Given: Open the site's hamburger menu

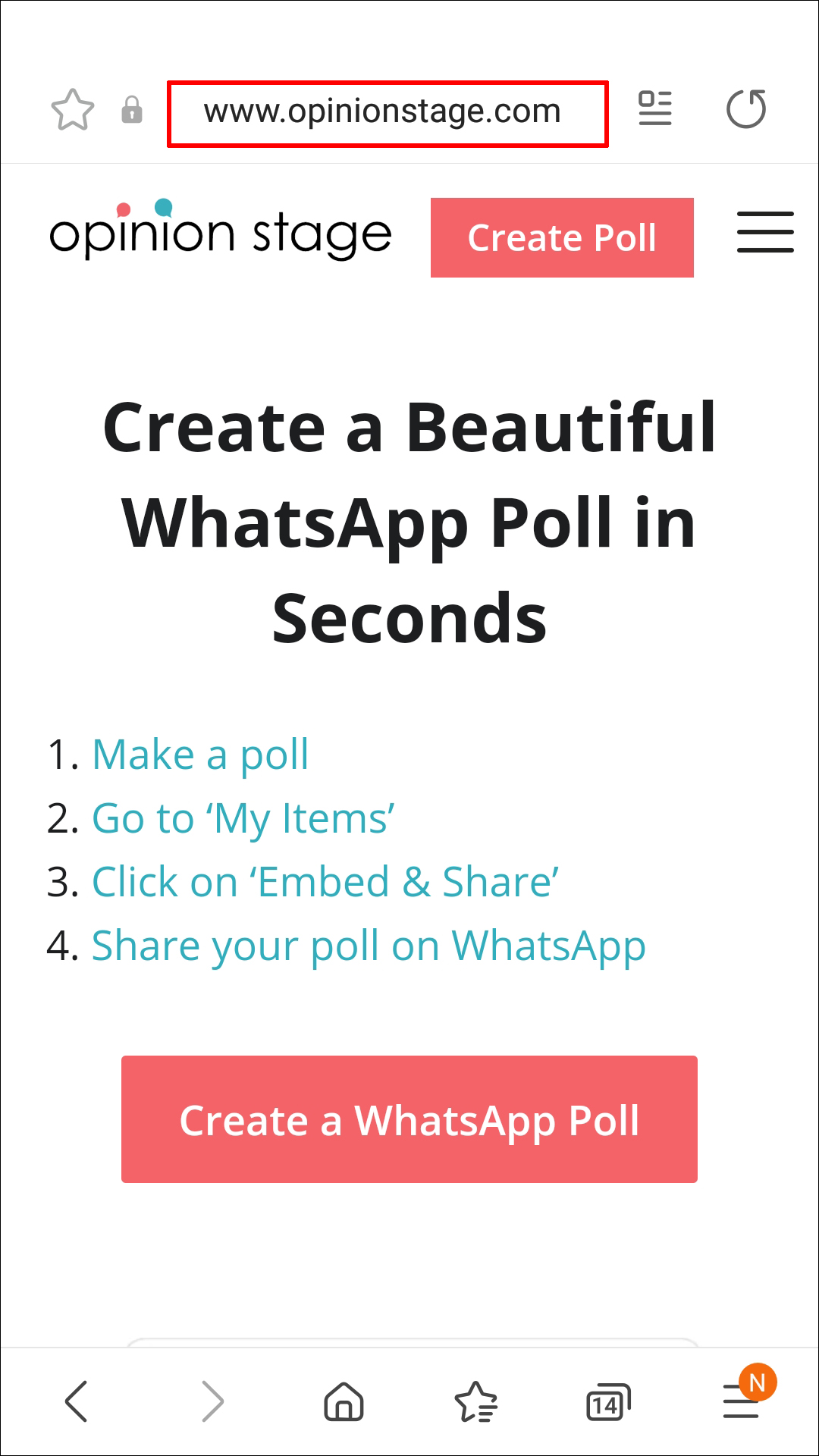Looking at the screenshot, I should click(764, 232).
